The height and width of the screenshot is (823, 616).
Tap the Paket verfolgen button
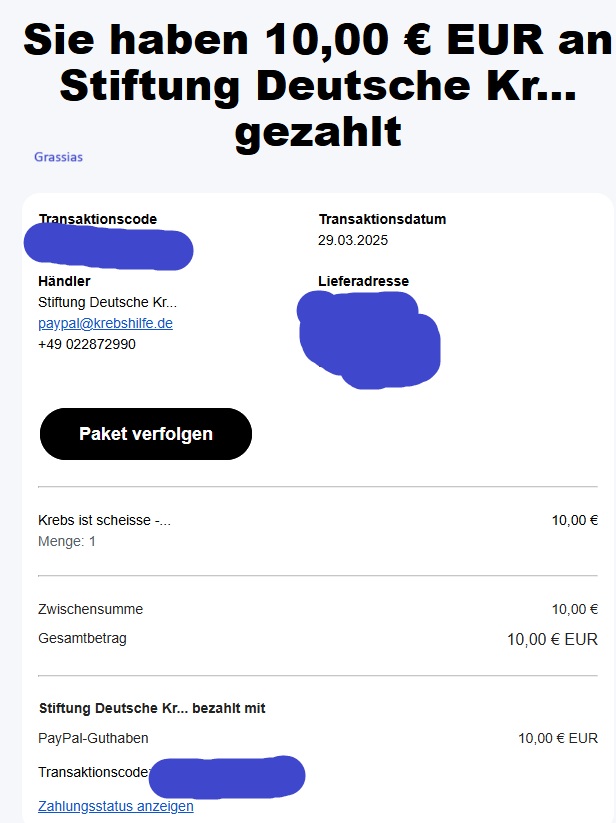point(146,434)
